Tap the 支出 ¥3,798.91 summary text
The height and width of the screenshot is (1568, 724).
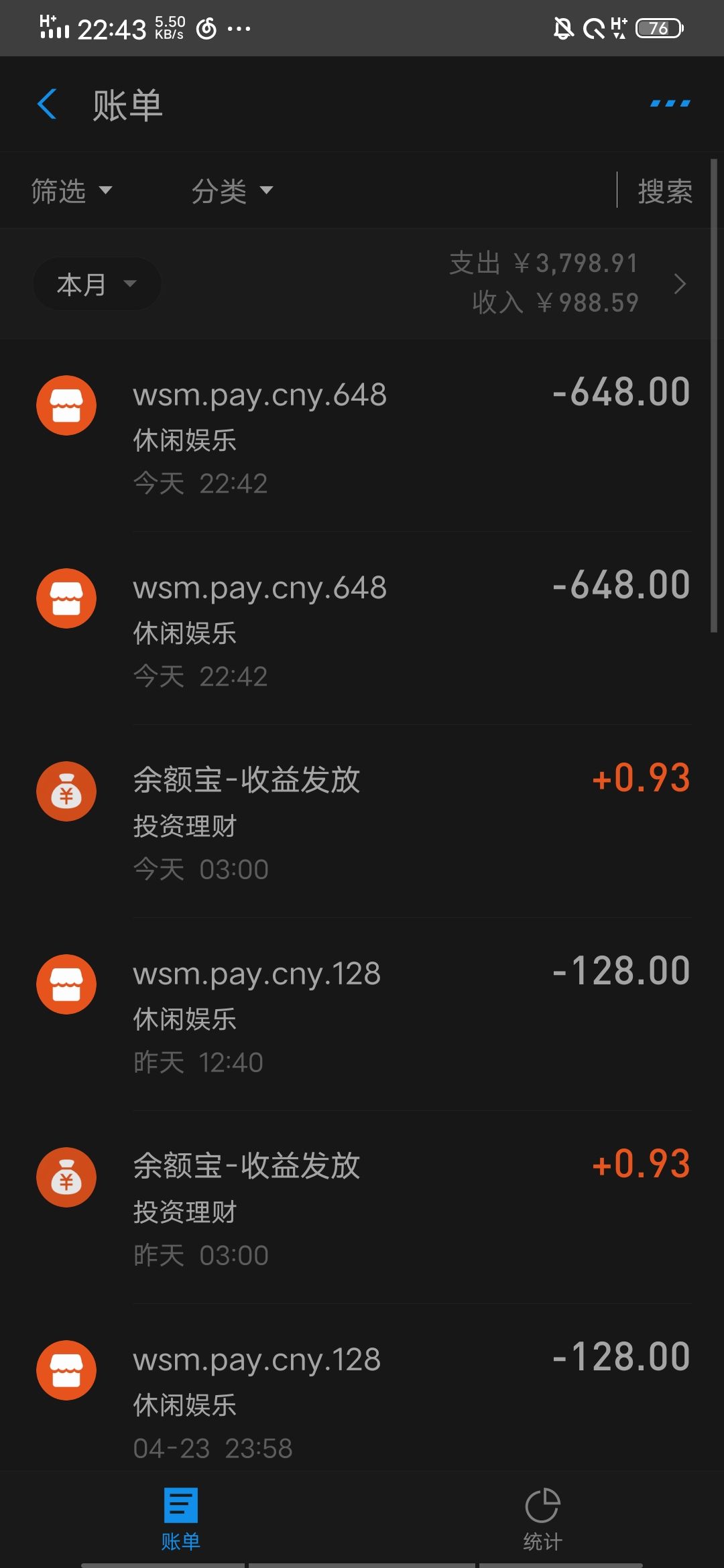coord(544,263)
